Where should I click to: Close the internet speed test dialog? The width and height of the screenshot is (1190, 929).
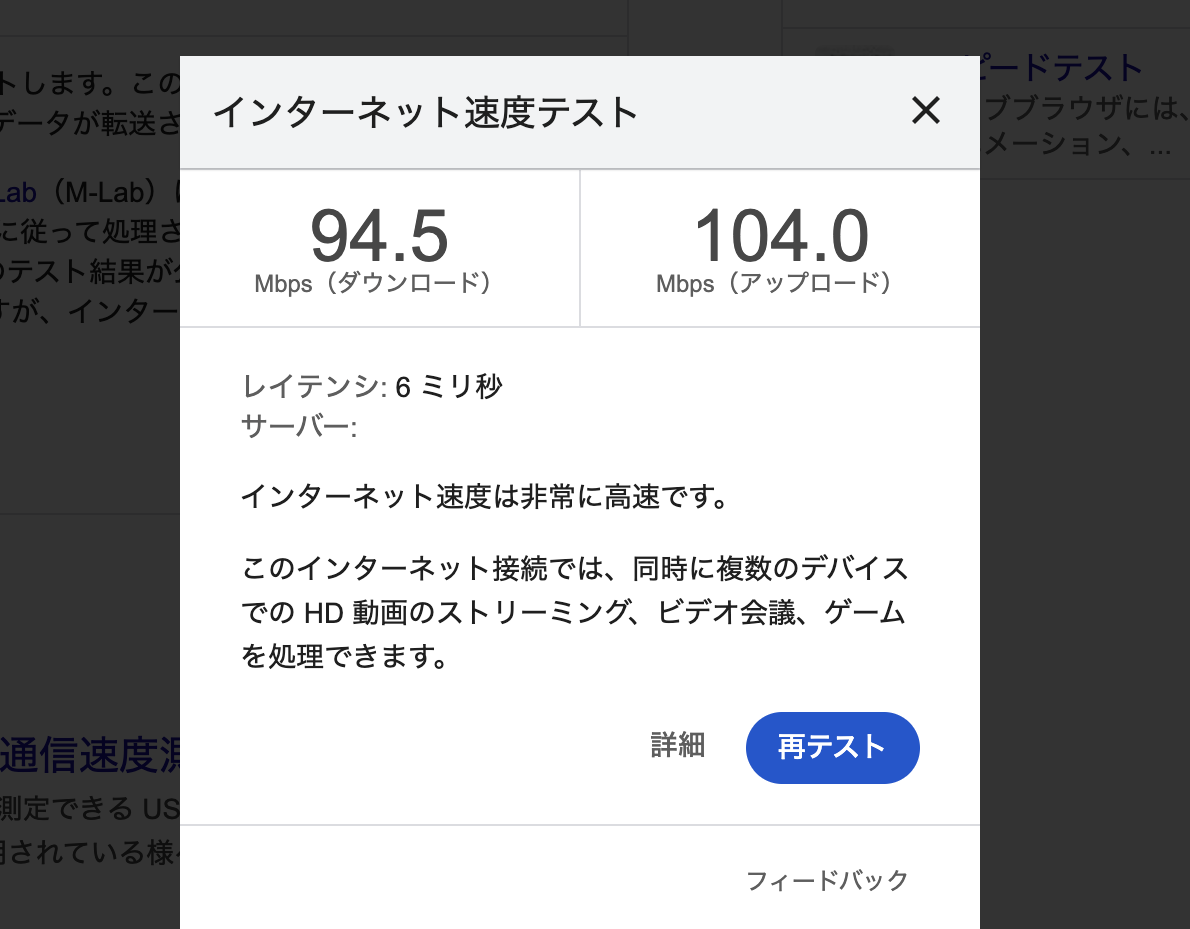(x=926, y=111)
